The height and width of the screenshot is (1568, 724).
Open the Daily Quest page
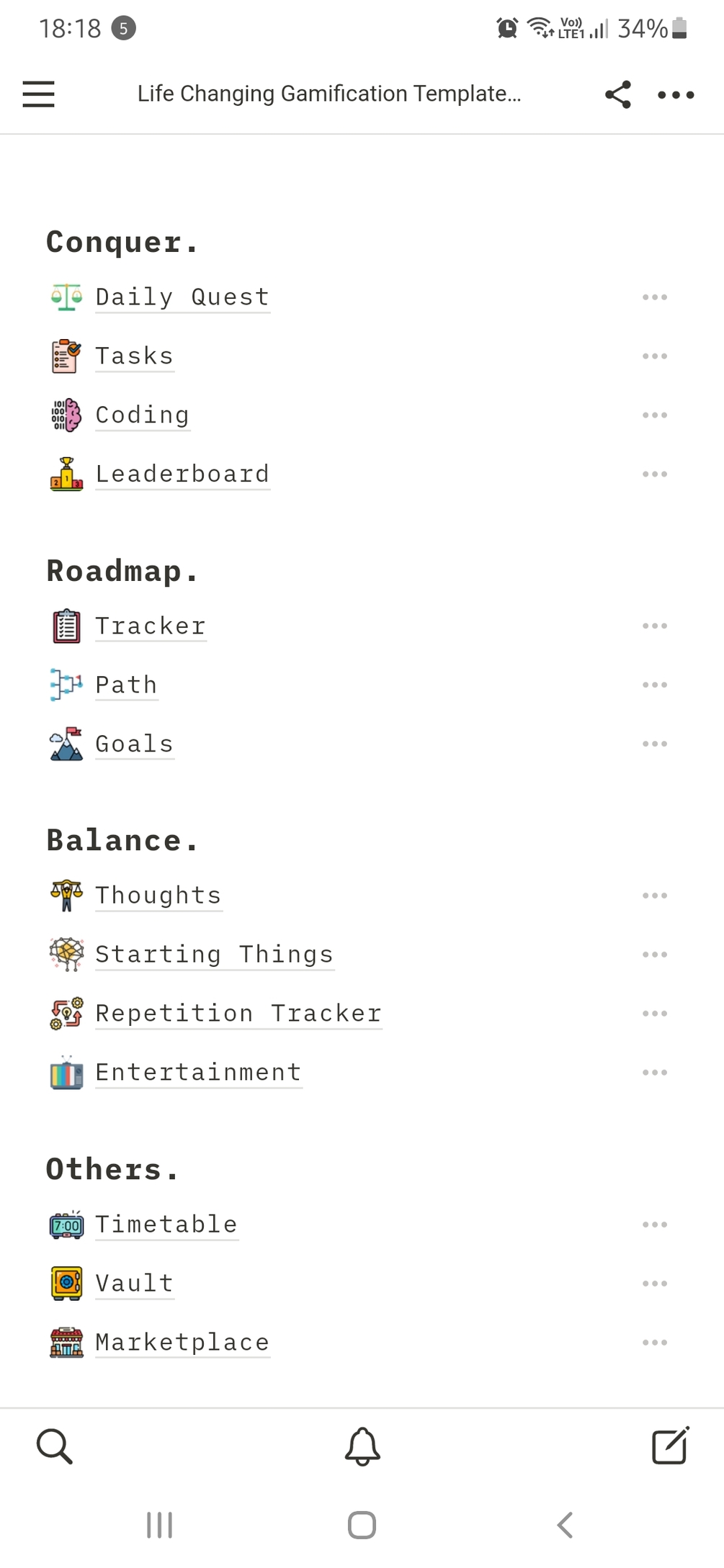click(182, 297)
